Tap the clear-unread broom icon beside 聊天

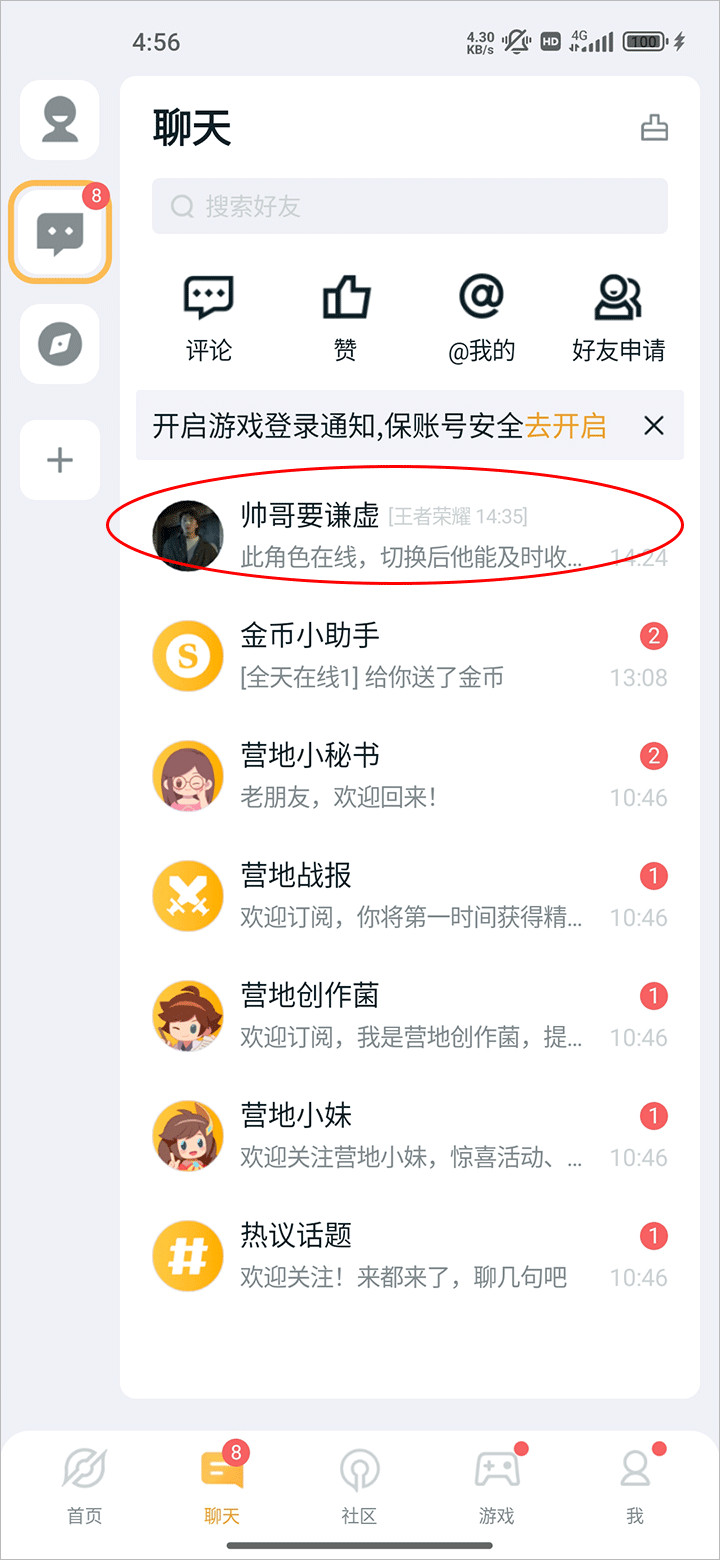pos(654,129)
